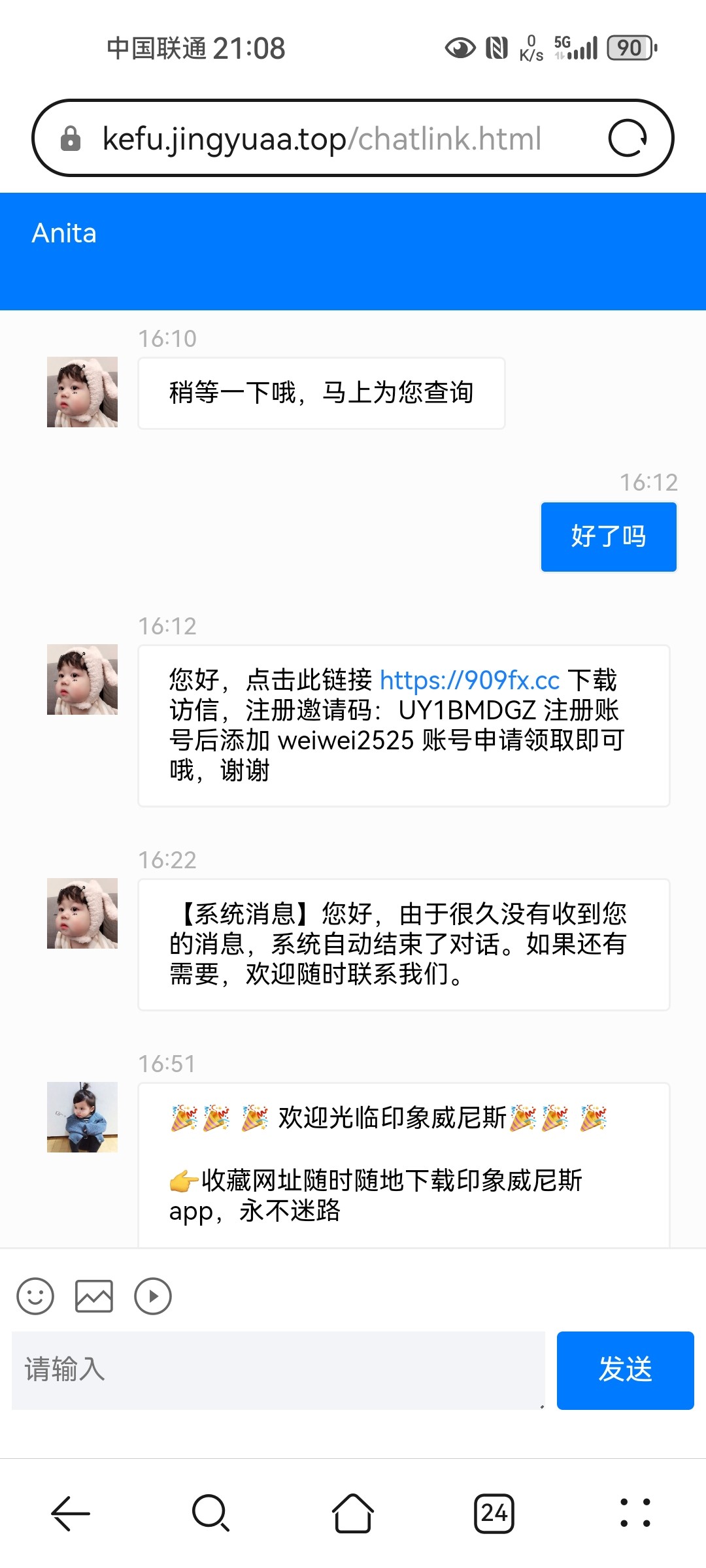Screen dimensions: 706x1568
Task: Open the browser search button
Action: pyautogui.click(x=210, y=1513)
